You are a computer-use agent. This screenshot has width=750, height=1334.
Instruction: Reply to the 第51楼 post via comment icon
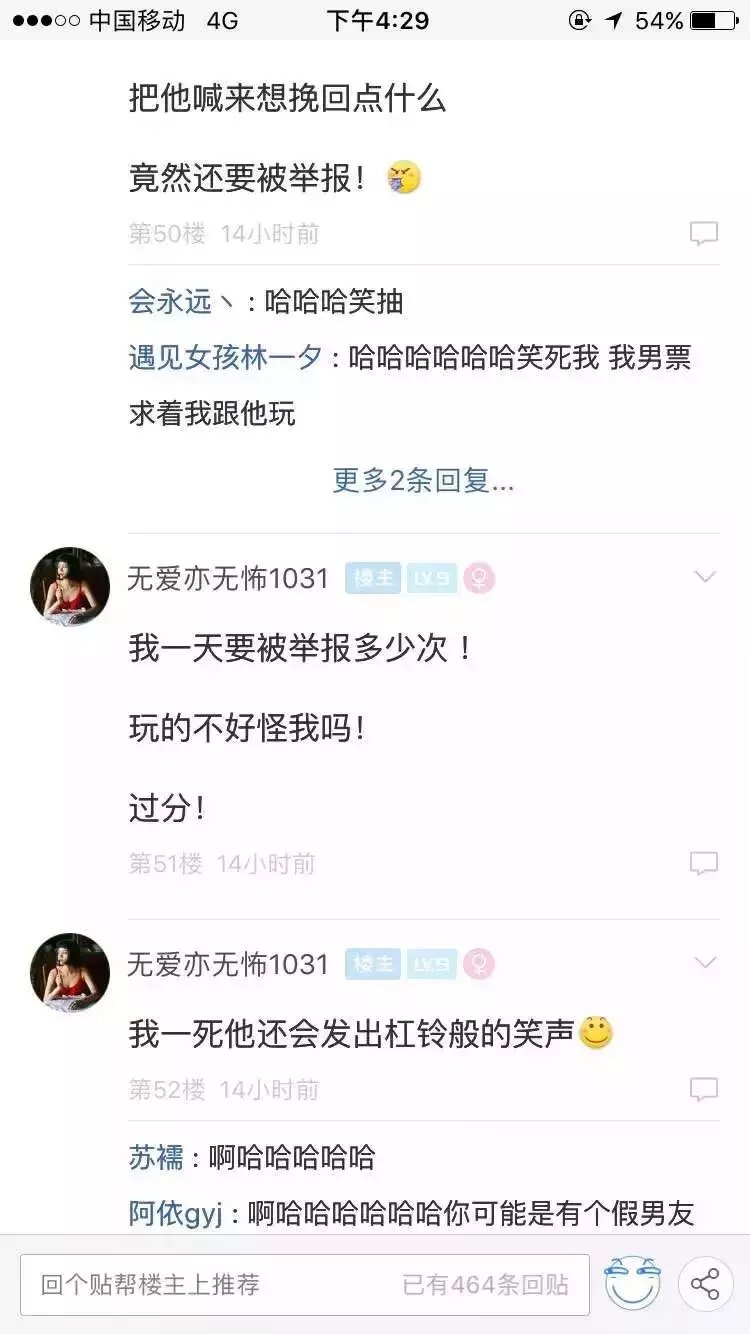704,863
